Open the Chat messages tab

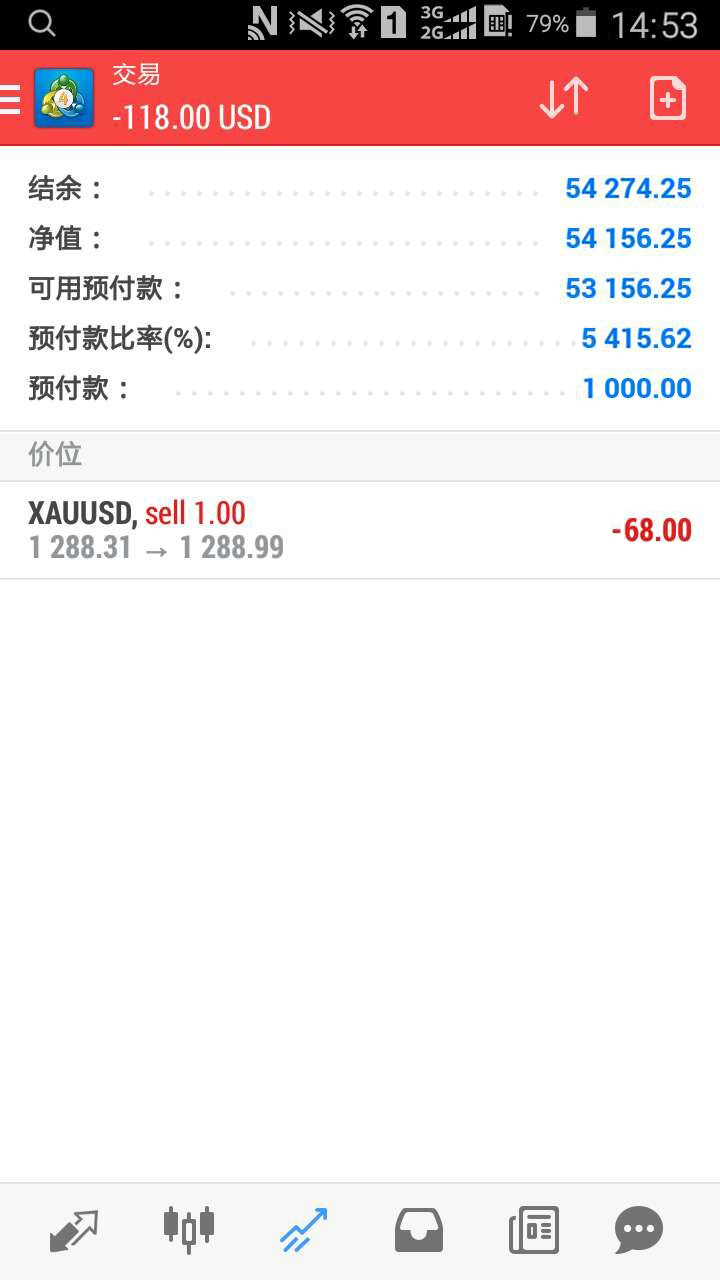(x=639, y=1230)
